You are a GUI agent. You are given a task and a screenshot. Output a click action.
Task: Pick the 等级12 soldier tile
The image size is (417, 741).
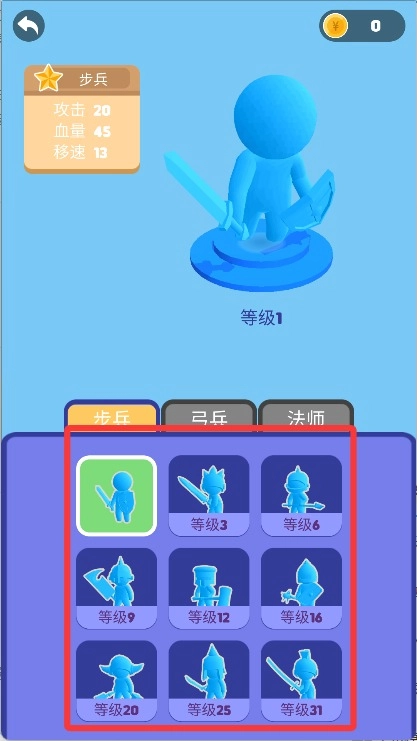coord(209,588)
